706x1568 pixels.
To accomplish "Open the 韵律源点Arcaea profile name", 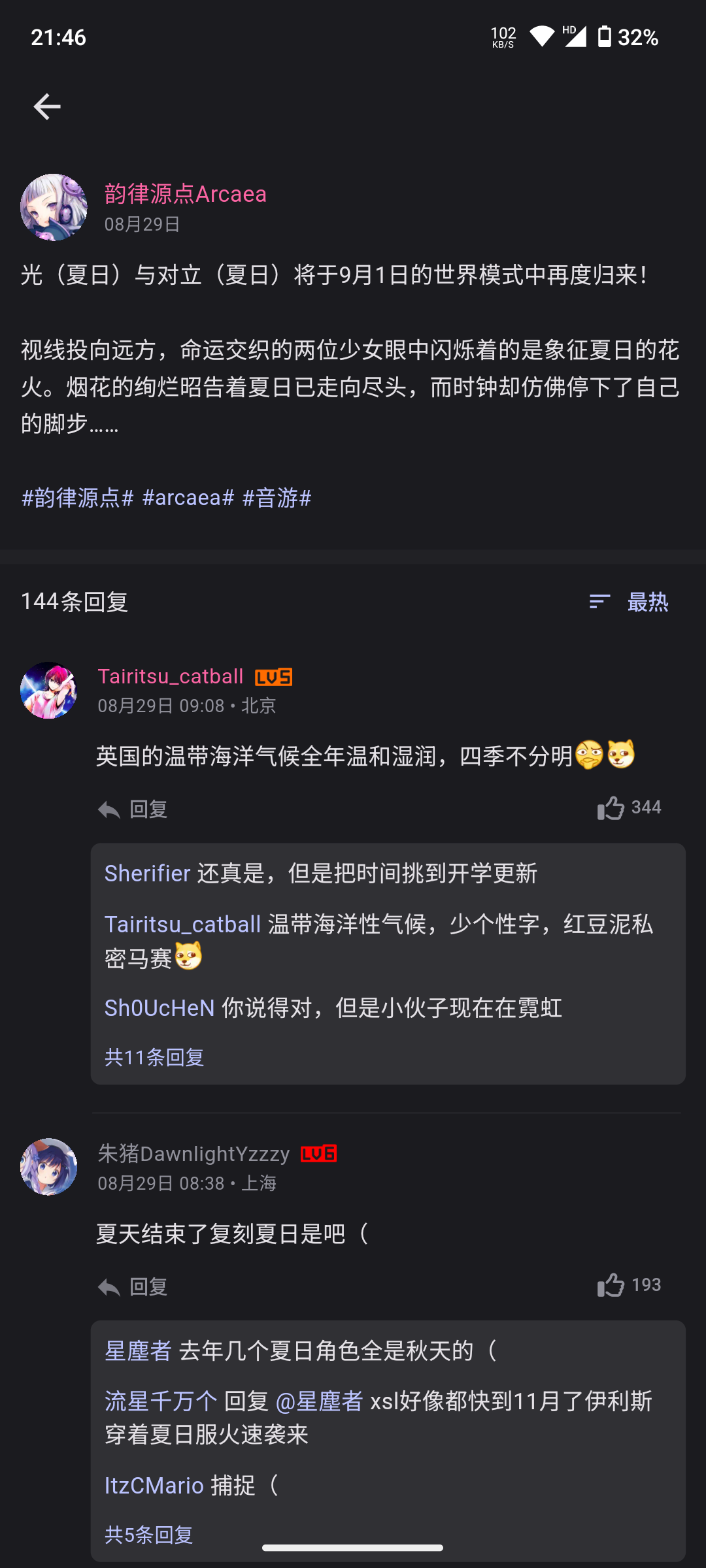I will (186, 194).
